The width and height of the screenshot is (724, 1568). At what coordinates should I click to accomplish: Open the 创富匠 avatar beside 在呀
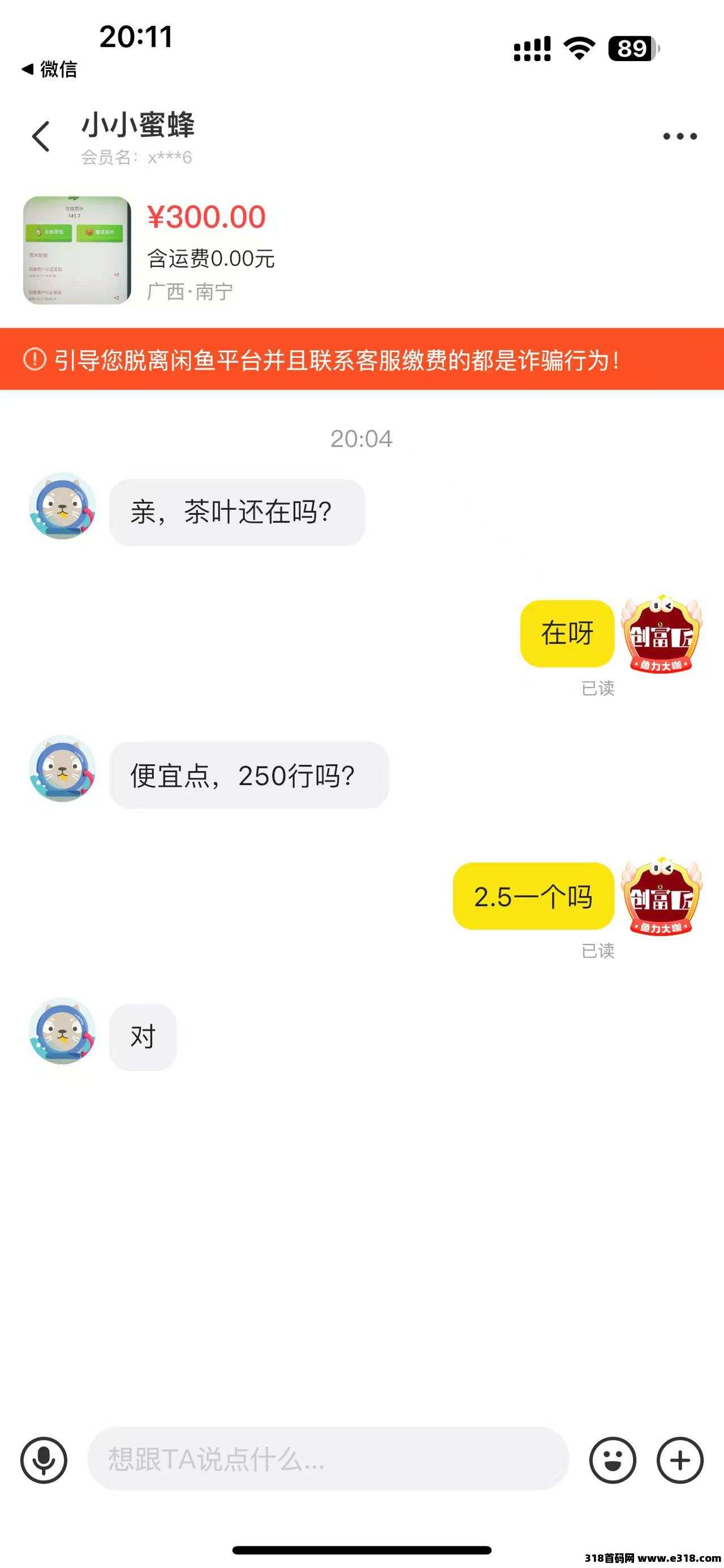tap(661, 634)
